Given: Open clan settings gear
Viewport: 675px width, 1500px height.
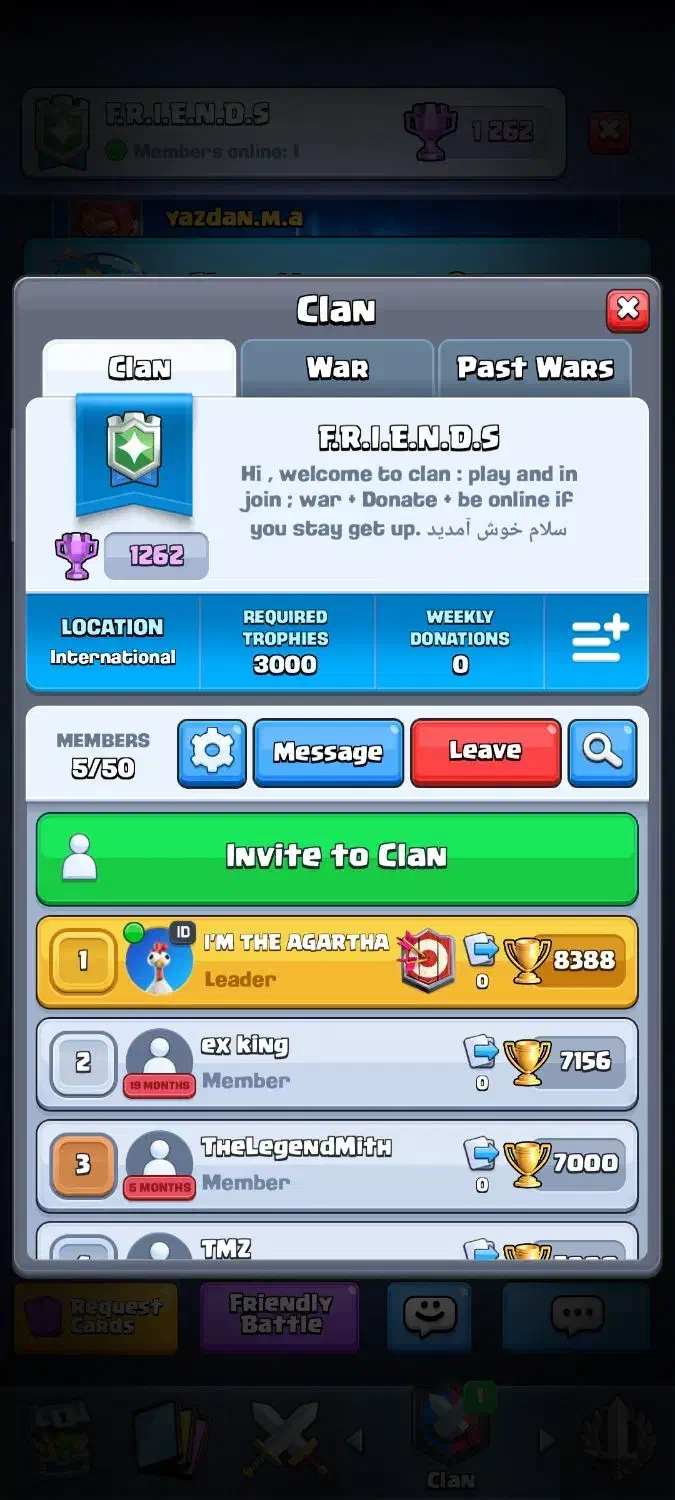Looking at the screenshot, I should pos(212,752).
